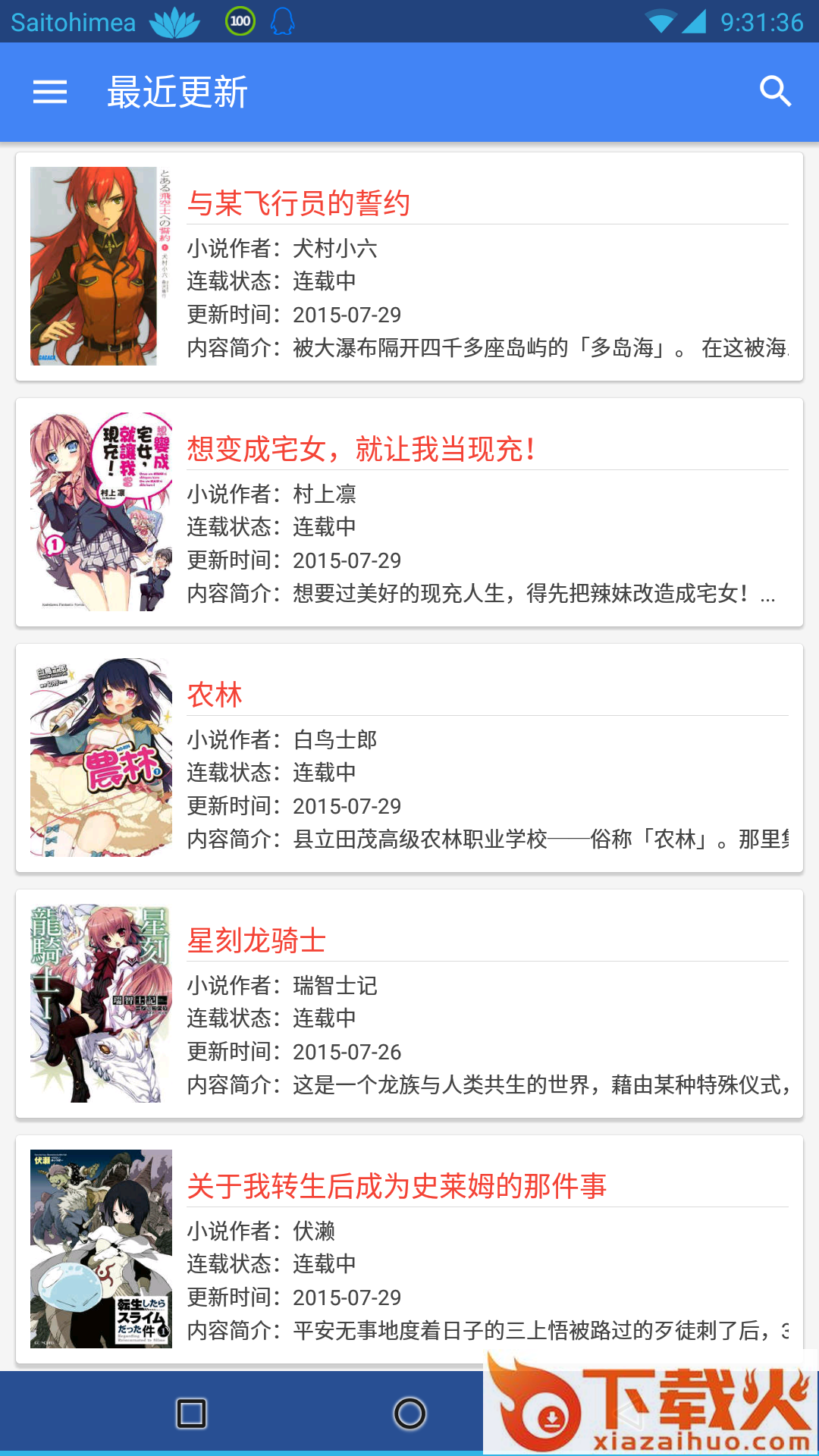Open search for novels
The height and width of the screenshot is (1456, 819).
[x=775, y=92]
